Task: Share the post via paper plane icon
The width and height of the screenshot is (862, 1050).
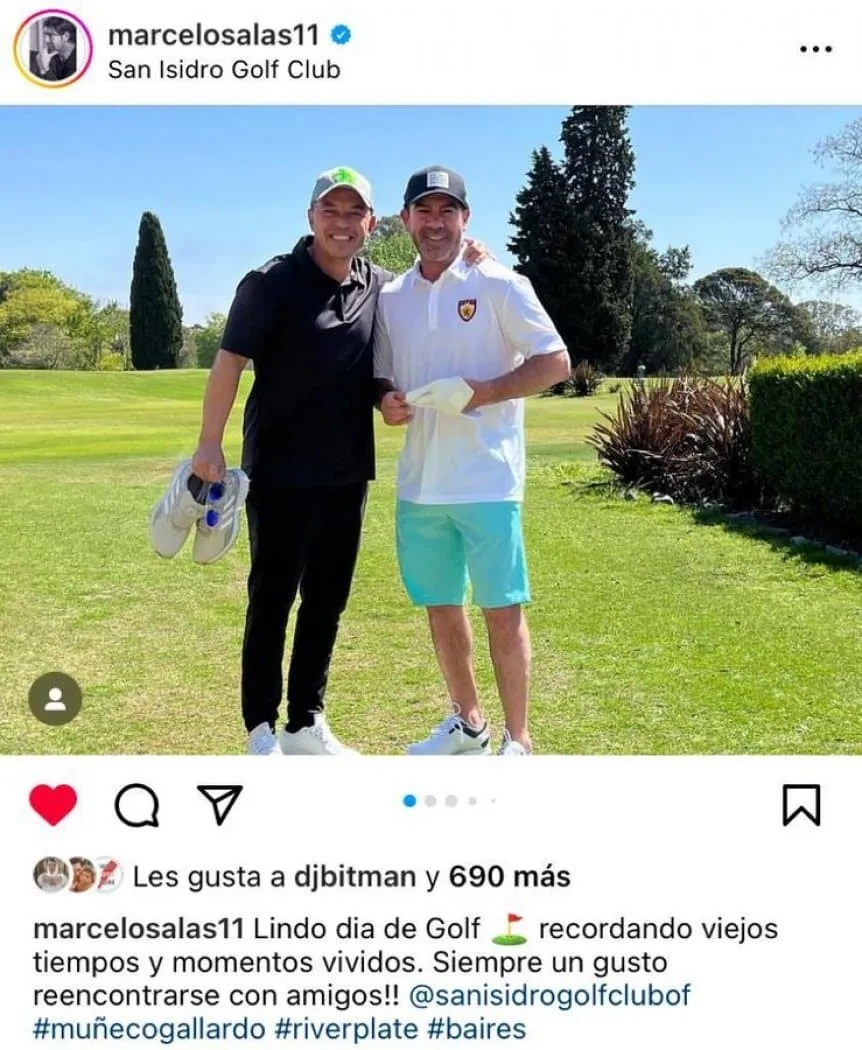Action: coord(219,804)
